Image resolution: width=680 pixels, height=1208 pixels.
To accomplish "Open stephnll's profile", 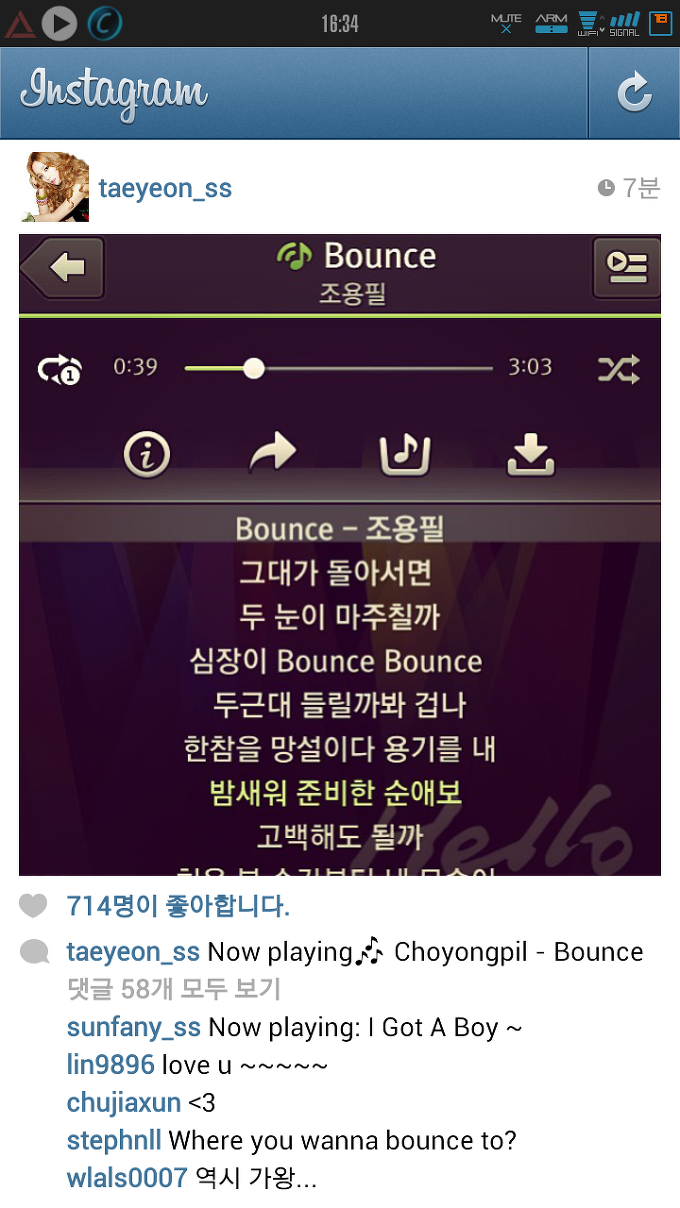I will pos(114,1141).
